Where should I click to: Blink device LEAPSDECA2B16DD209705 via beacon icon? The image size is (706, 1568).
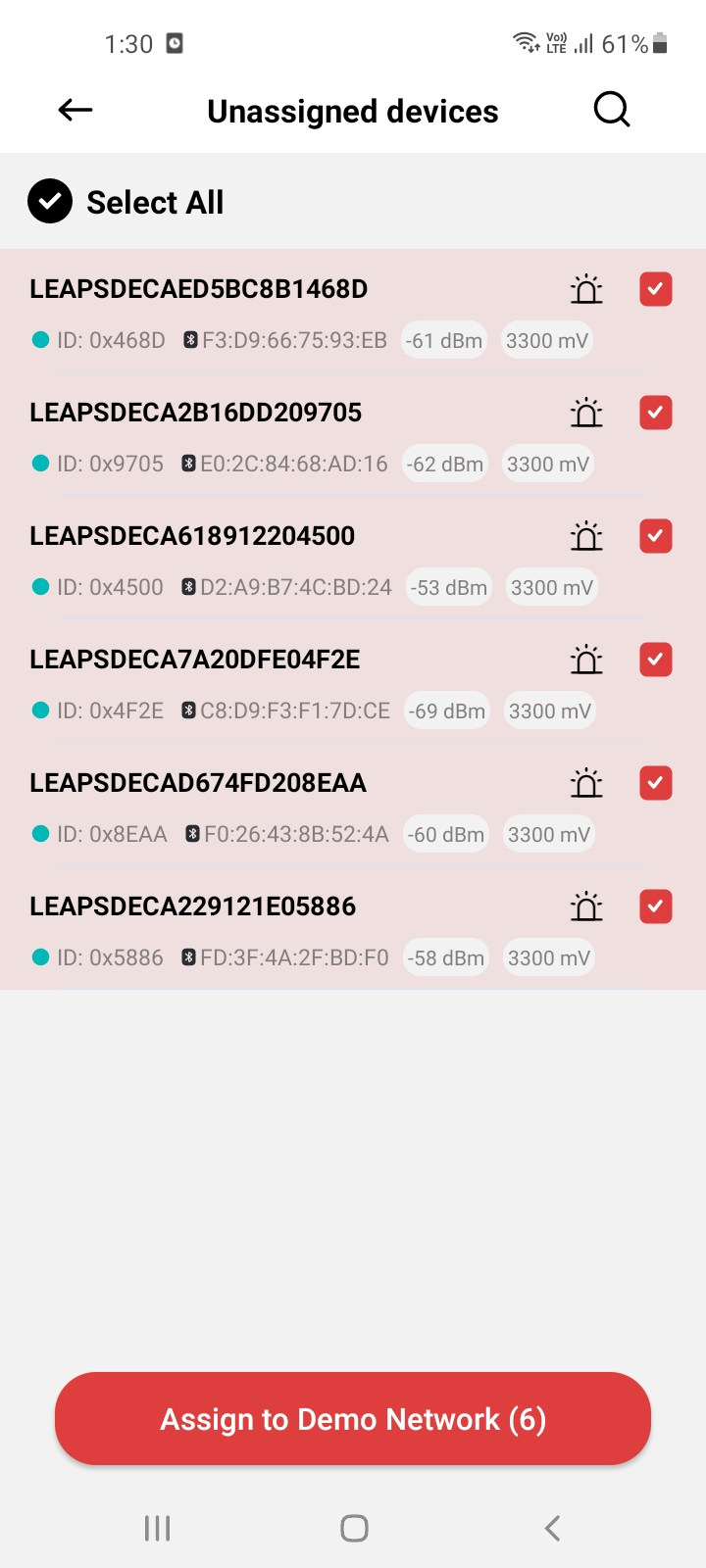tap(586, 413)
